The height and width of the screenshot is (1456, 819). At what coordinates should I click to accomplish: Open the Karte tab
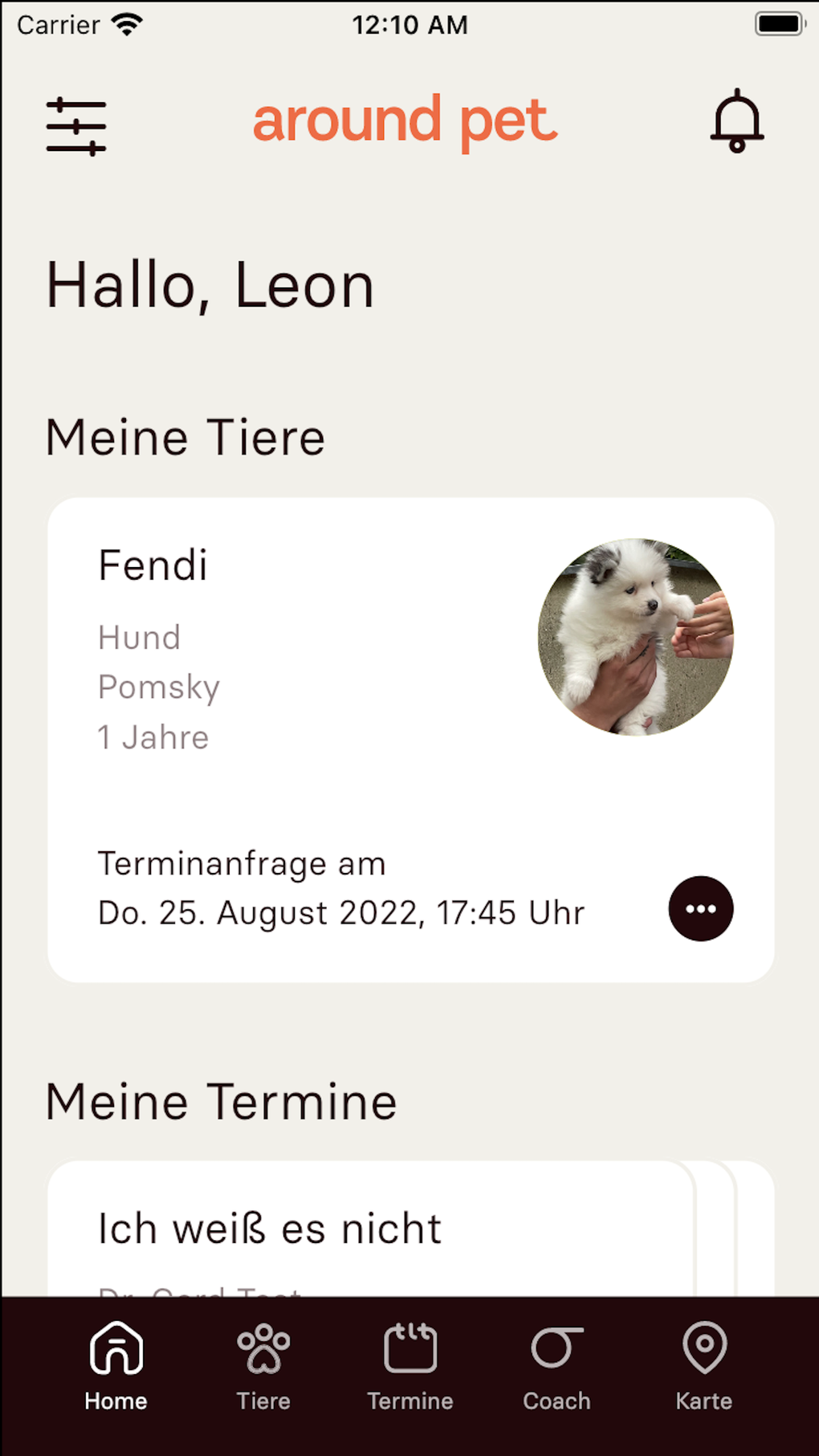(x=703, y=1365)
